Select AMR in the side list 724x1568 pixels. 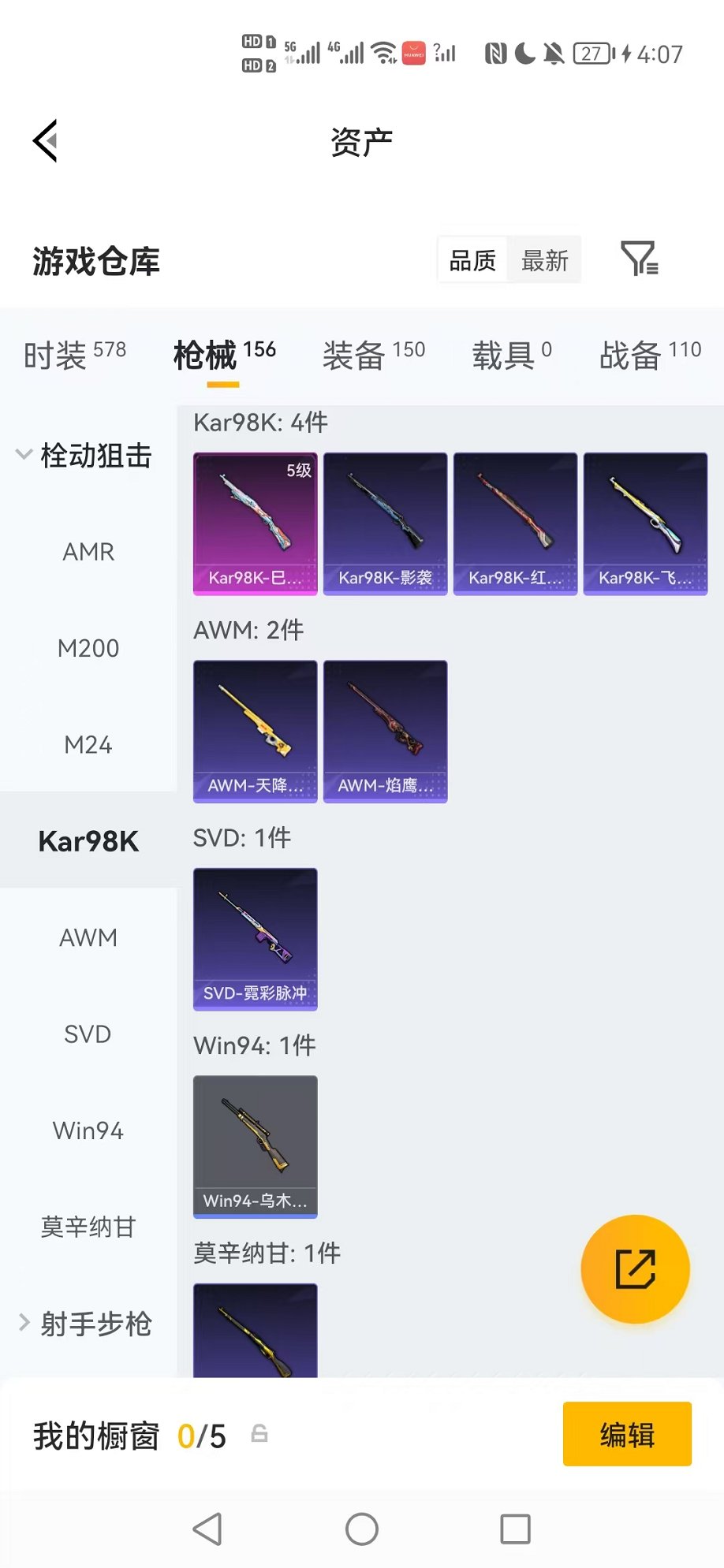(x=88, y=552)
